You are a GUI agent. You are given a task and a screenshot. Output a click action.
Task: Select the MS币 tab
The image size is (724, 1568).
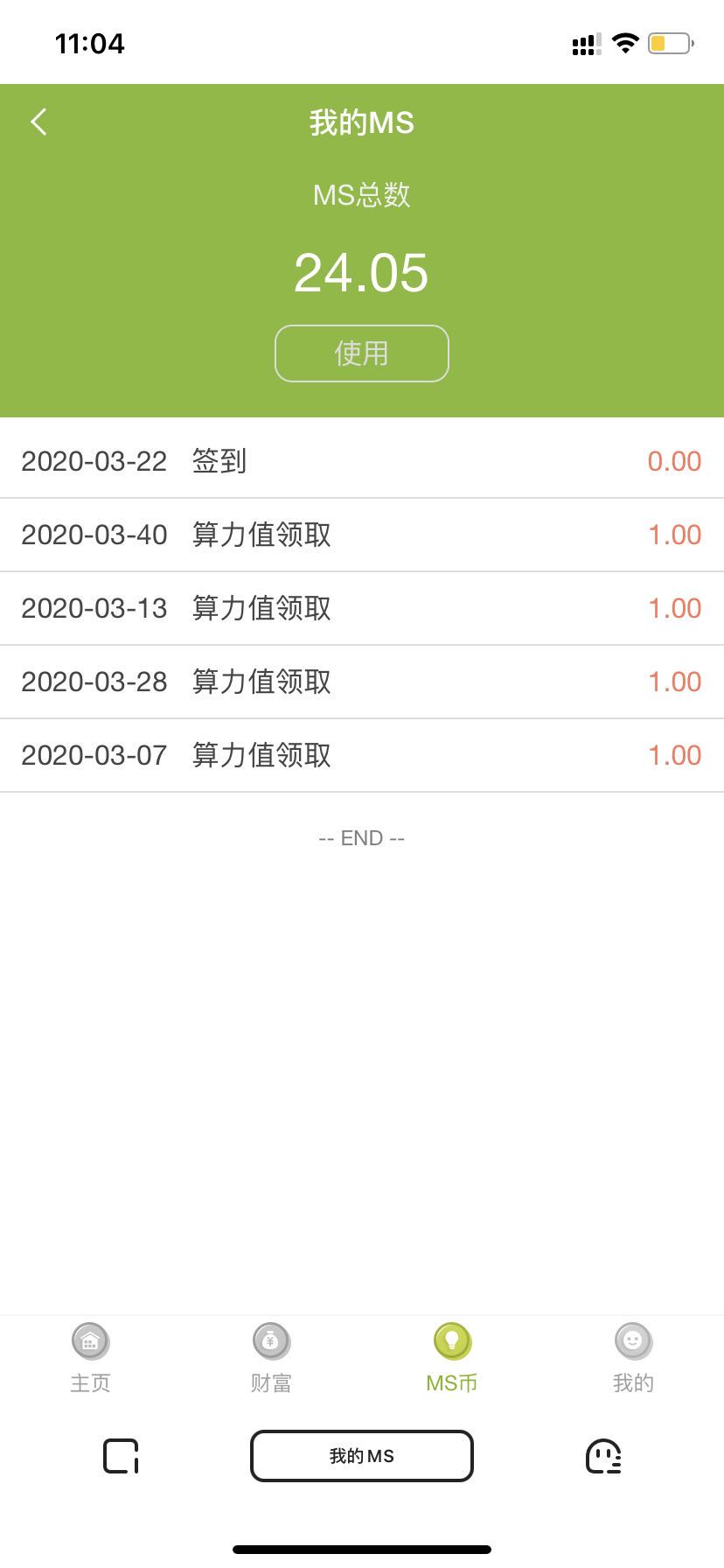point(452,1357)
